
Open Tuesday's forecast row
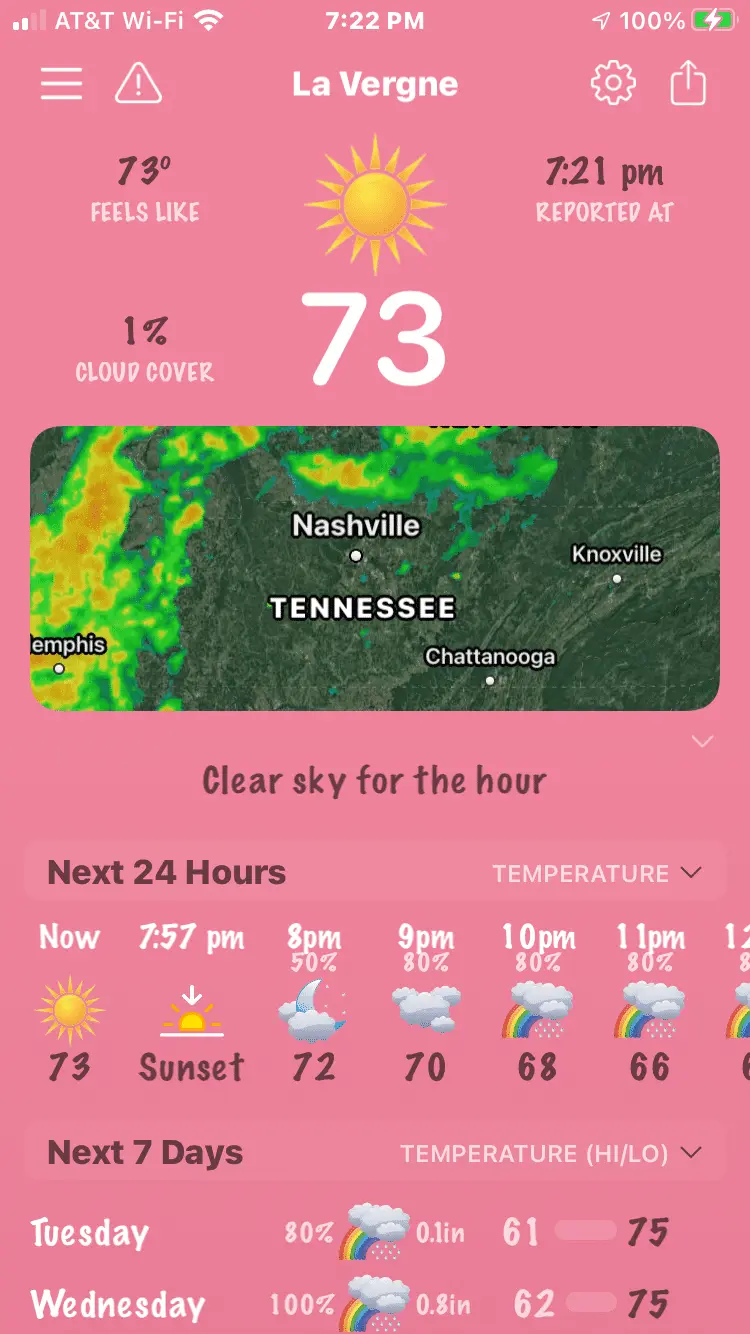374,1232
